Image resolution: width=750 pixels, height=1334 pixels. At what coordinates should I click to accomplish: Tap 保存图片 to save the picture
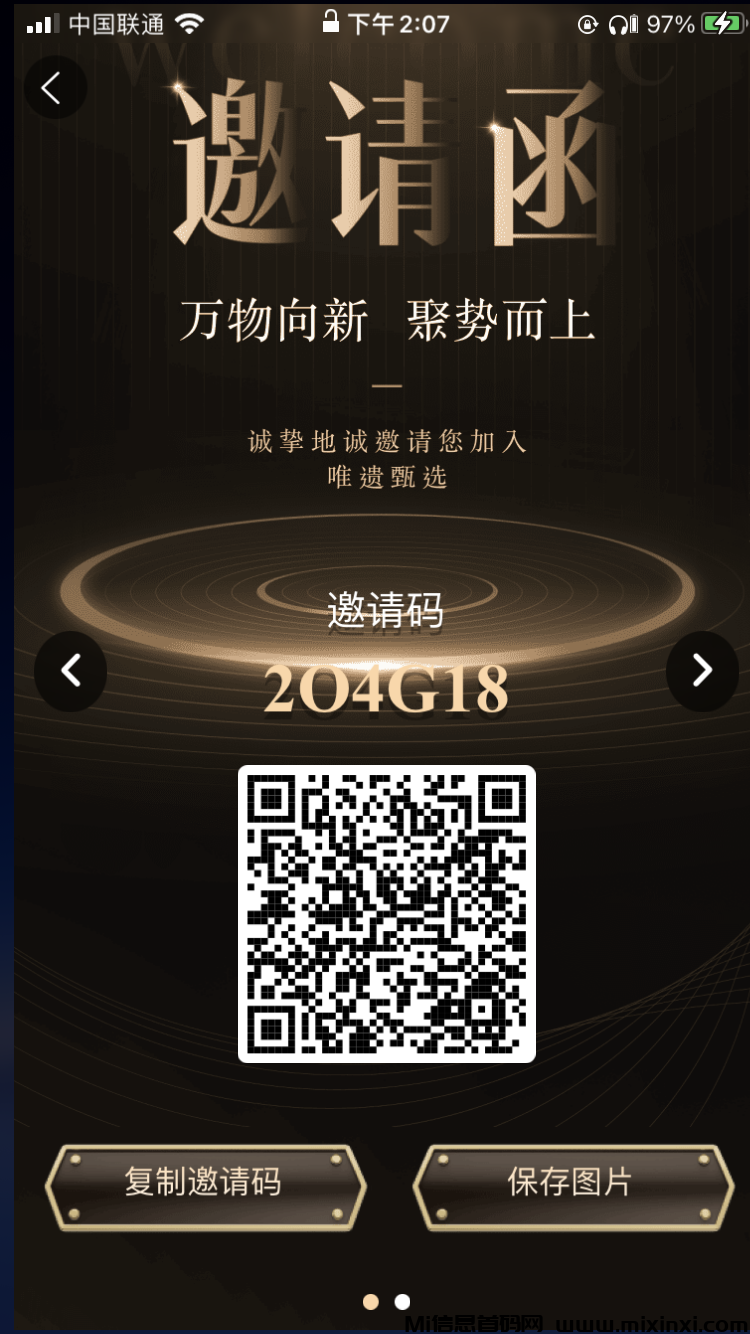[x=568, y=1184]
